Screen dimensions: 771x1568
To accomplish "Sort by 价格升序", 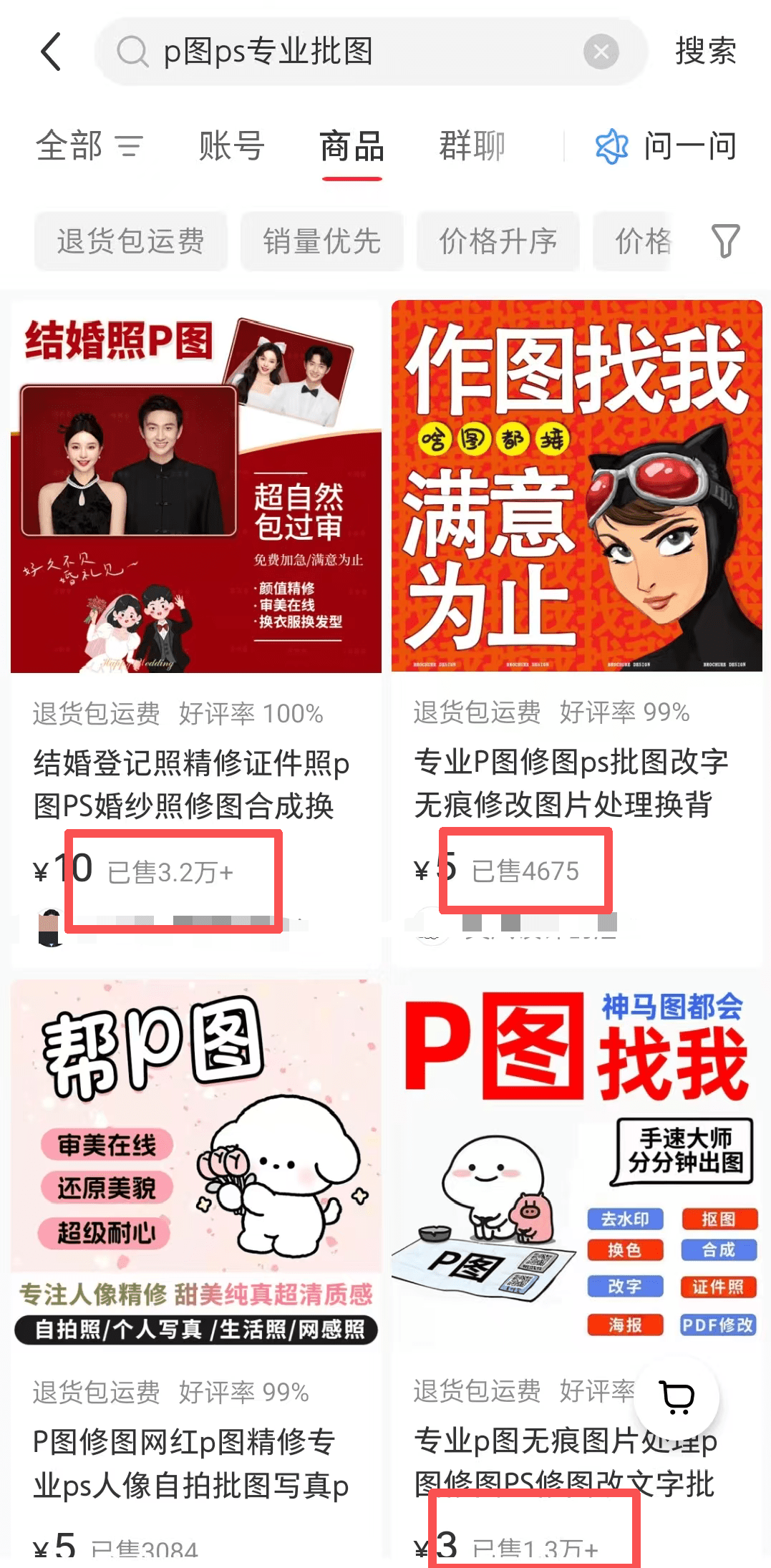I will tap(498, 241).
